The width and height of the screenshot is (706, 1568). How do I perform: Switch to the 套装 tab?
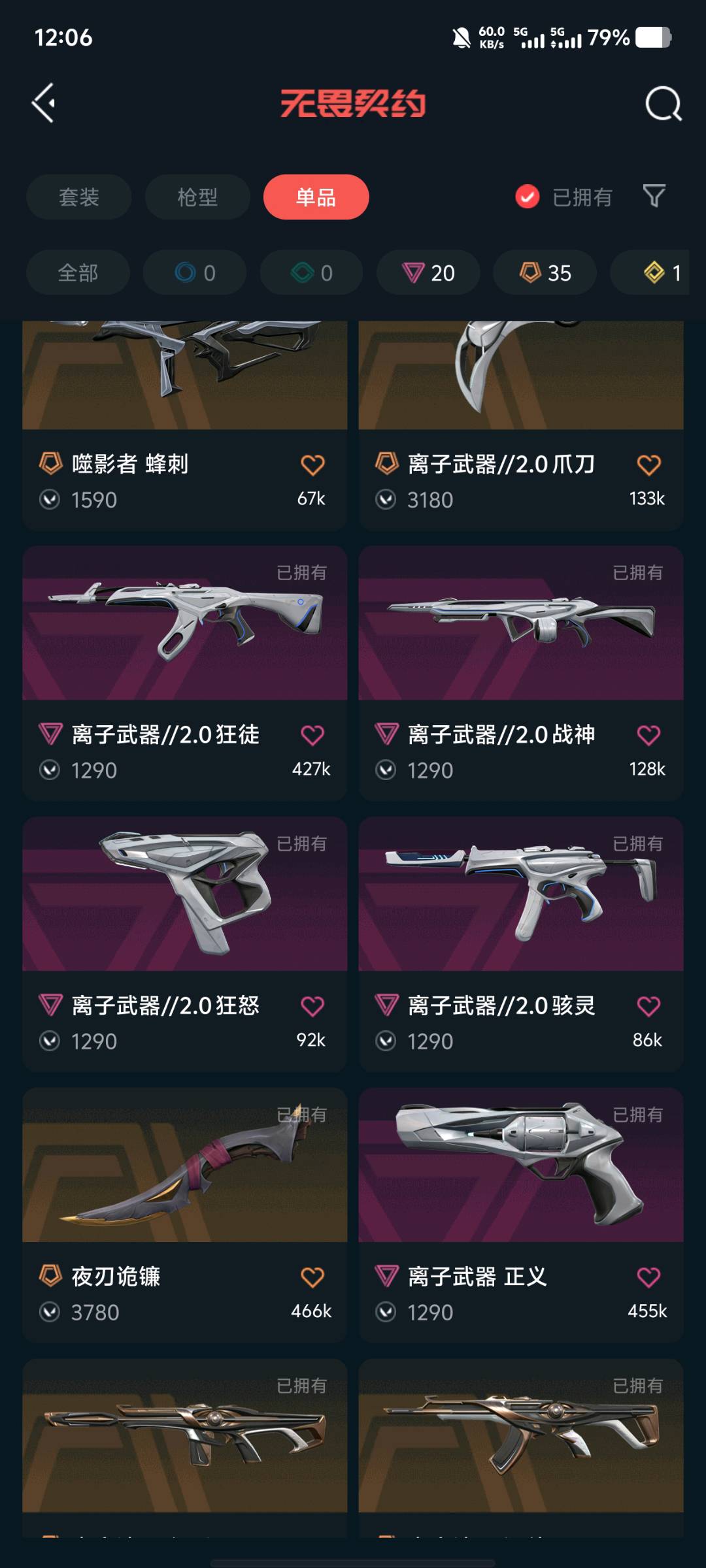click(78, 197)
